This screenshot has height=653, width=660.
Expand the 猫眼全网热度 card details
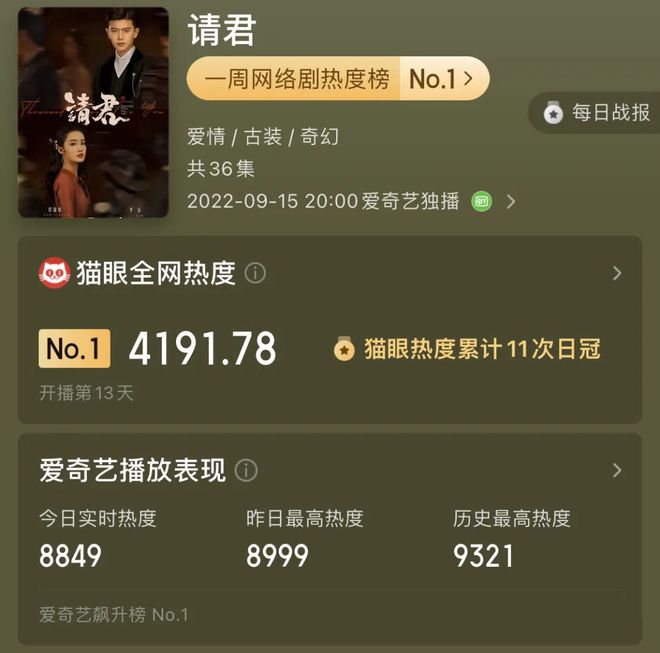point(617,273)
